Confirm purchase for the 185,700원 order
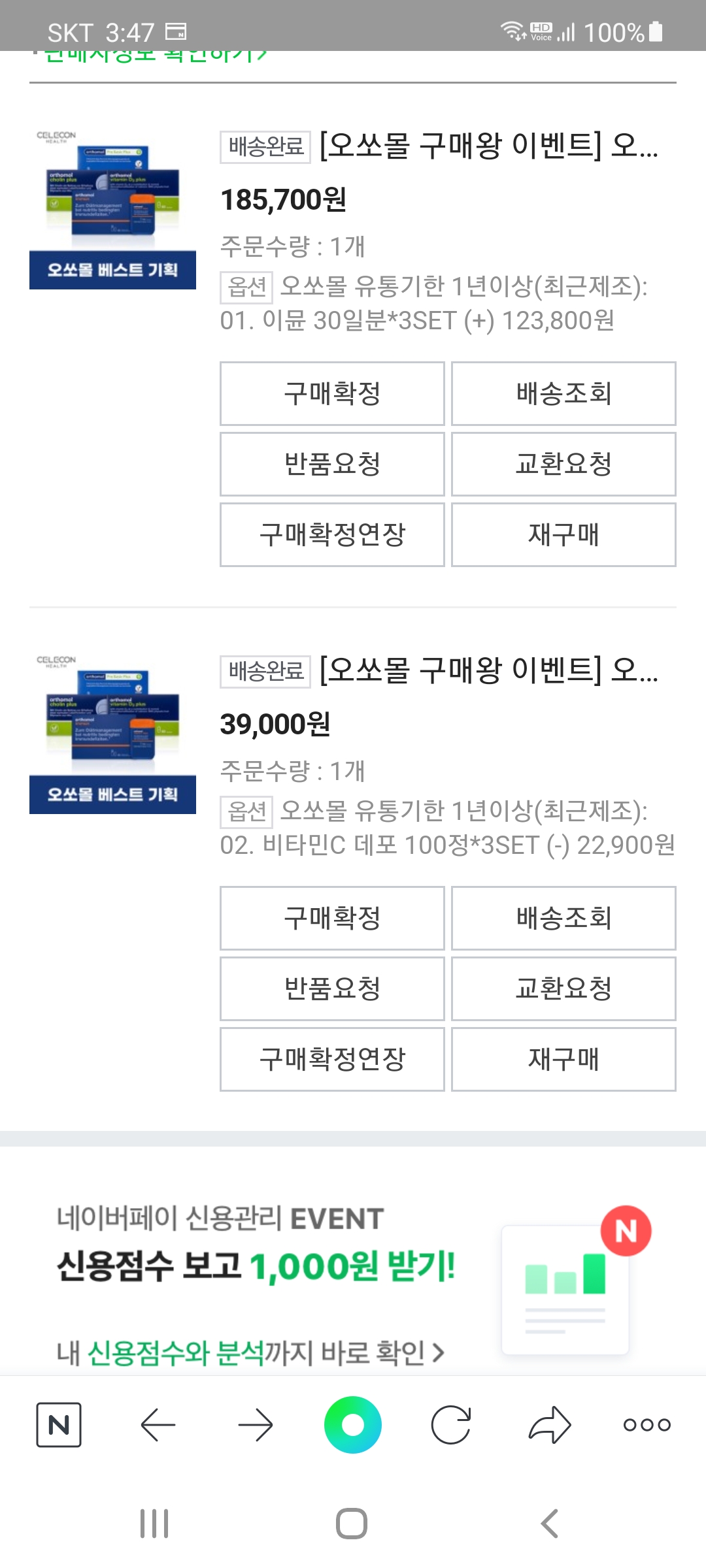This screenshot has width=706, height=1568. 332,393
